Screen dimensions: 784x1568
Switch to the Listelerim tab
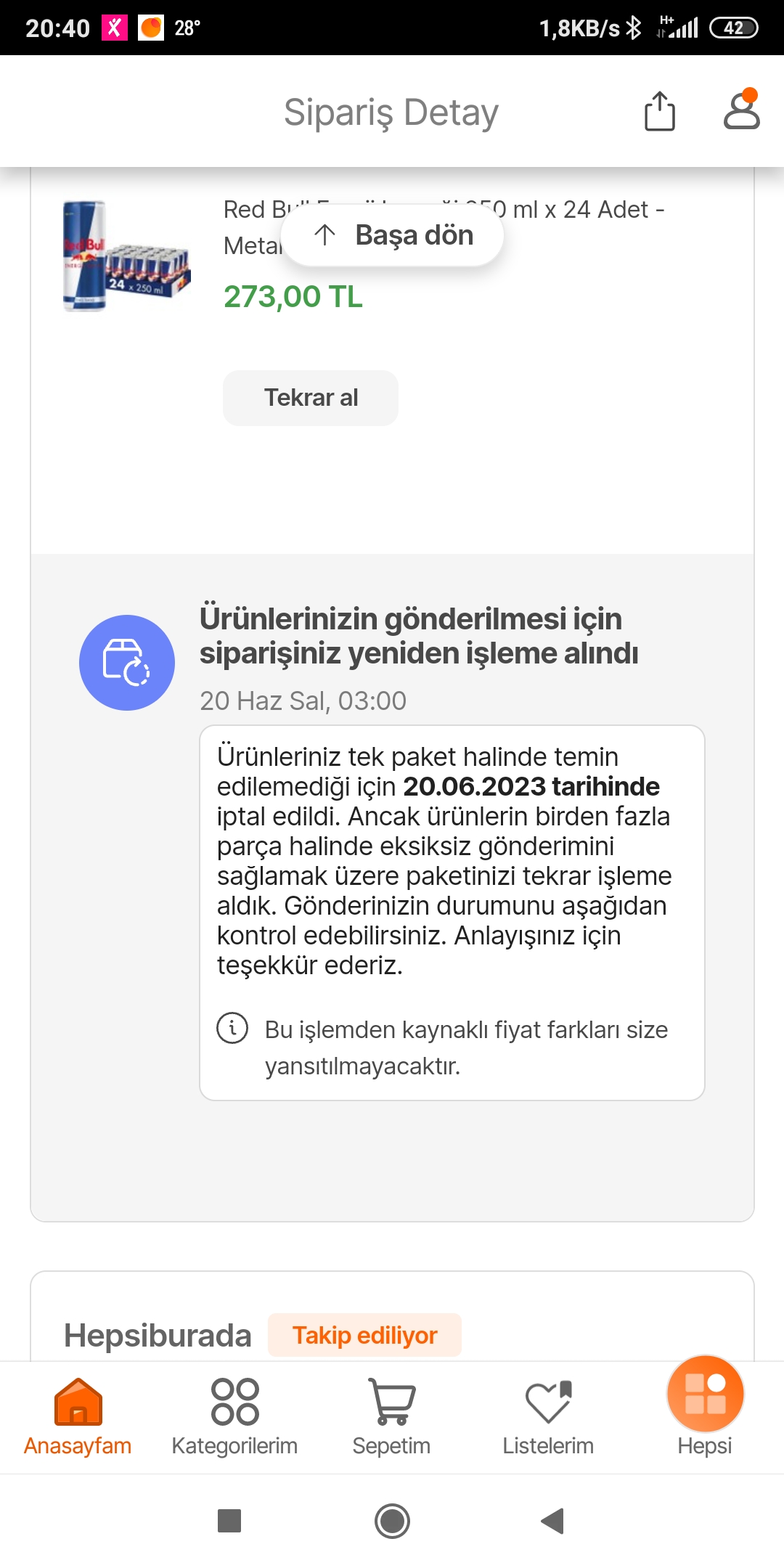(x=548, y=1417)
